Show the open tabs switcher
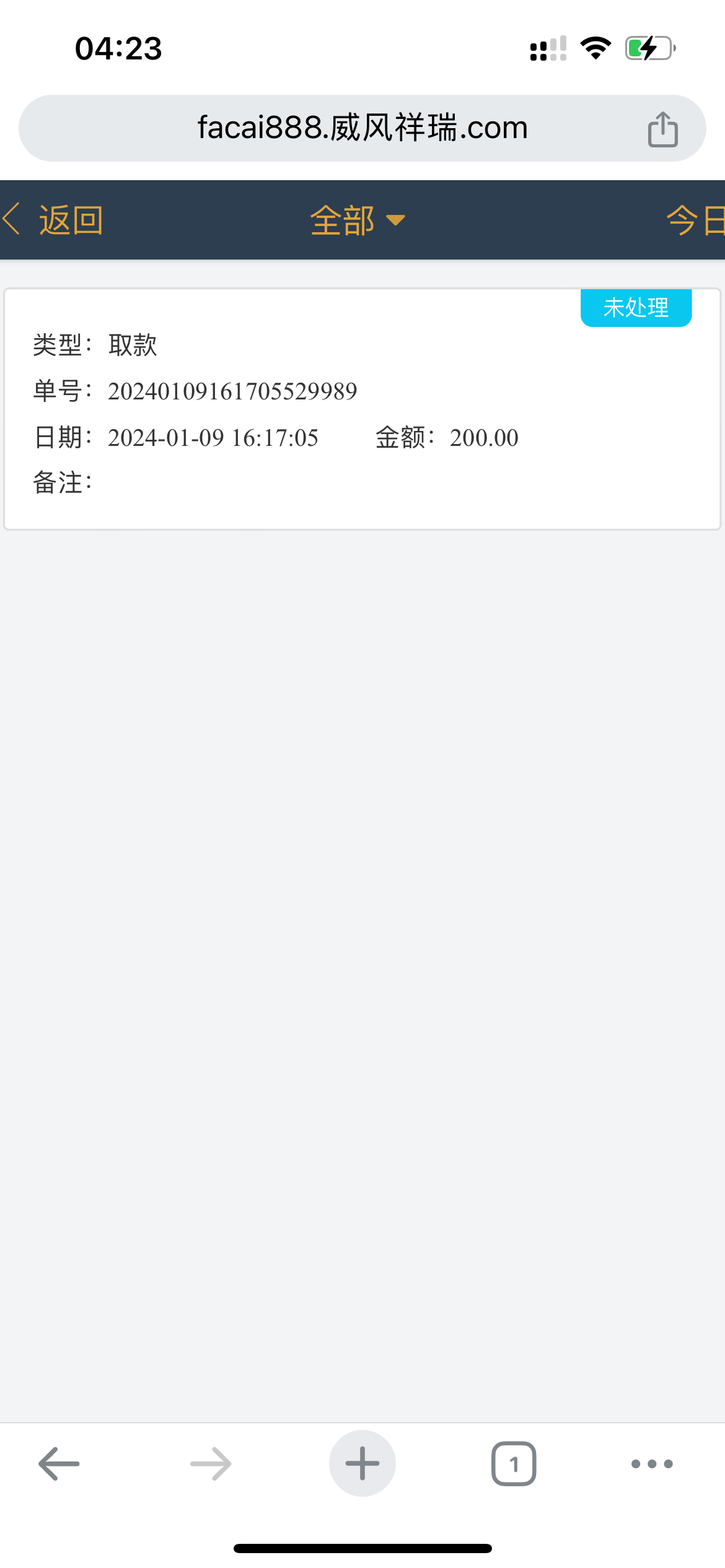The width and height of the screenshot is (725, 1568). pyautogui.click(x=514, y=1464)
